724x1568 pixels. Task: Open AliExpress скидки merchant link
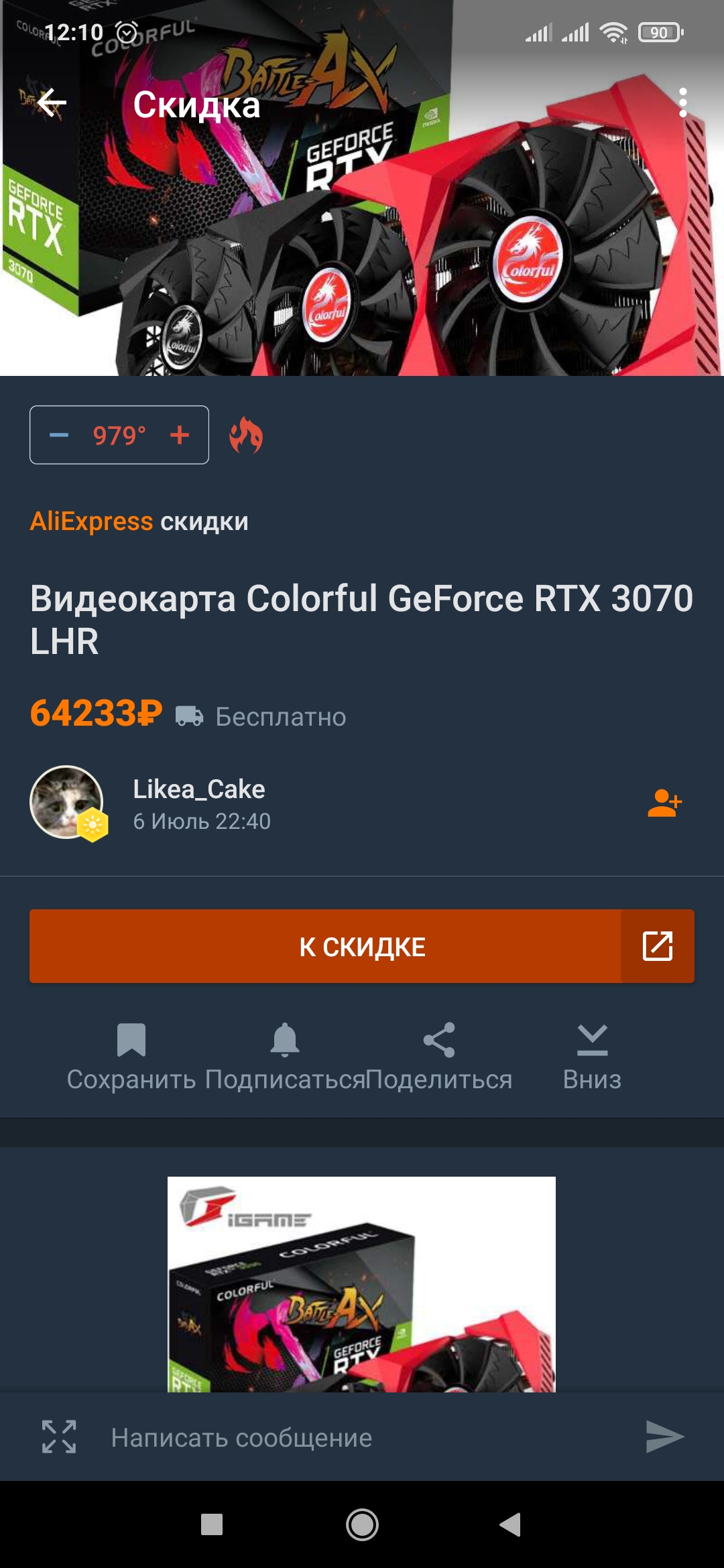(x=139, y=521)
